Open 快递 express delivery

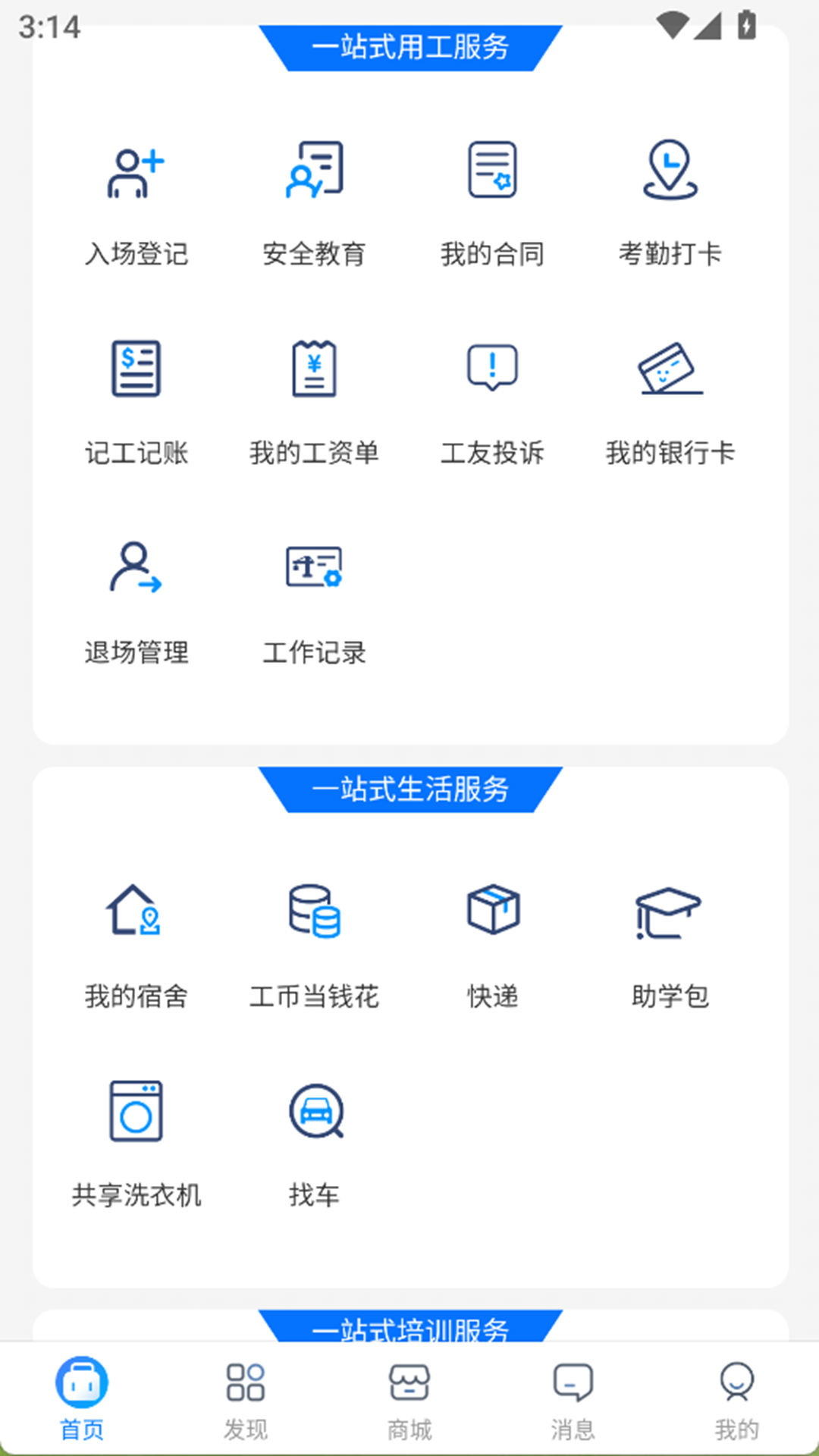[x=492, y=942]
